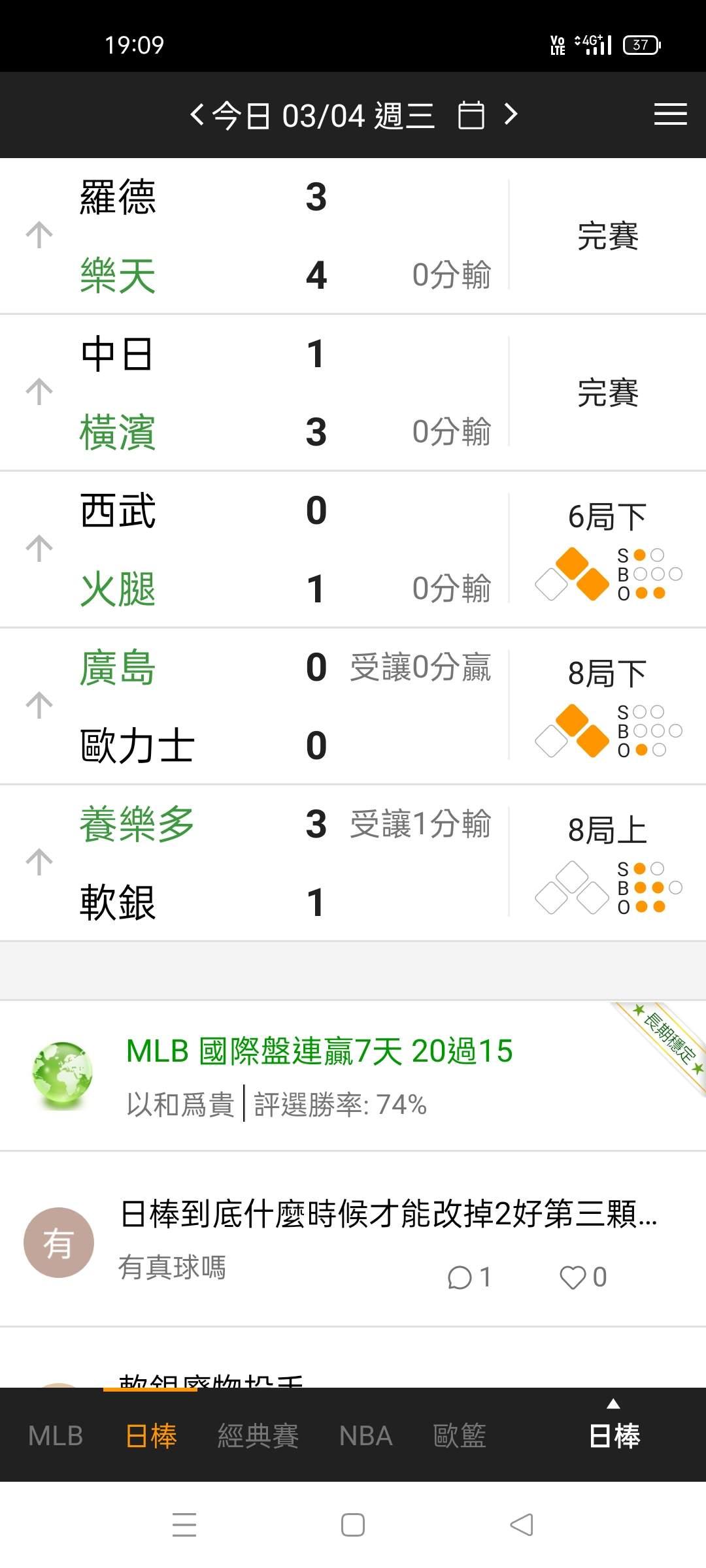Open comments on 有真球嗎's post
This screenshot has width=706, height=1568.
coord(468,1277)
